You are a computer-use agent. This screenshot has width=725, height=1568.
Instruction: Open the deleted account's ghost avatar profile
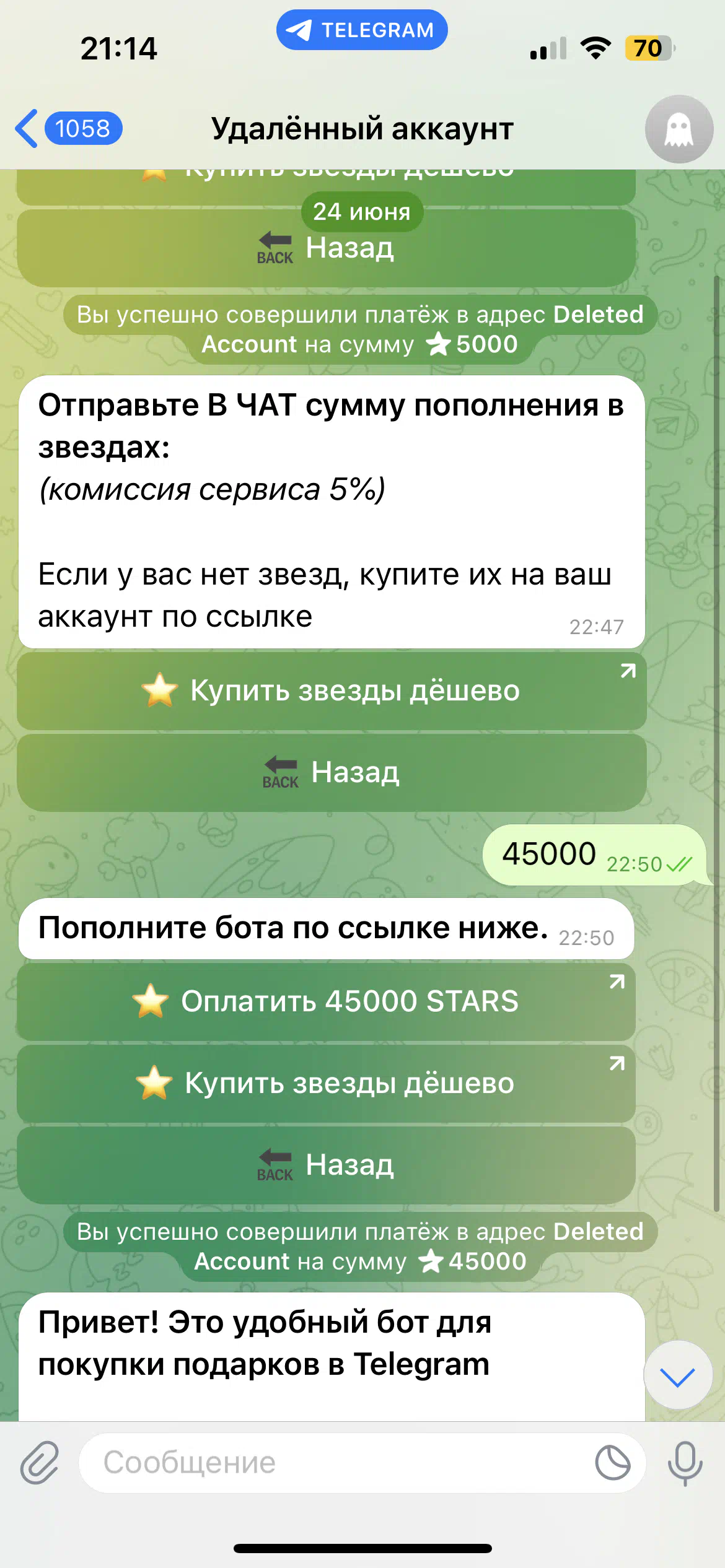point(679,129)
